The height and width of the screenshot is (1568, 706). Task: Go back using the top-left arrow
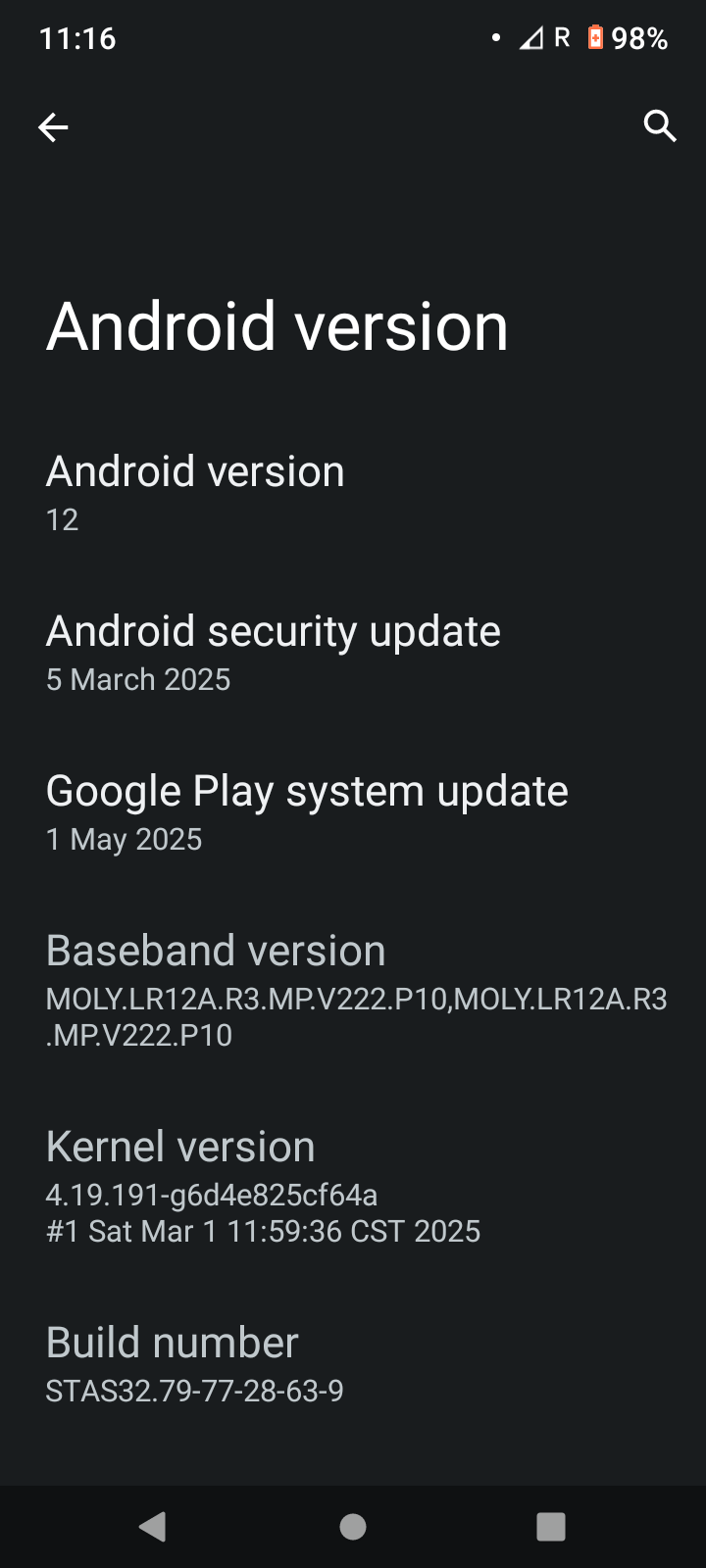click(53, 126)
